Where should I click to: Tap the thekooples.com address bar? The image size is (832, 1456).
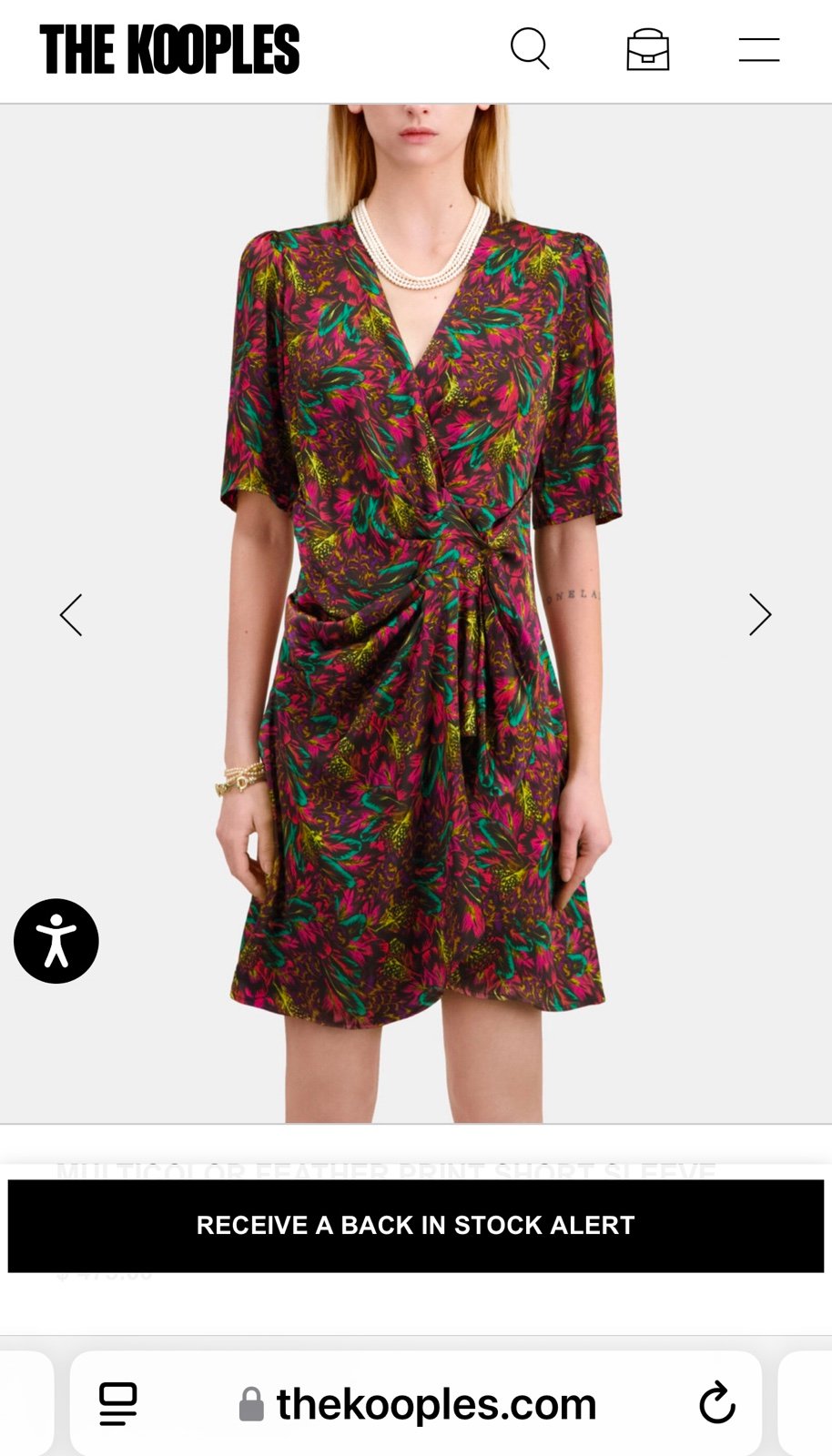tap(416, 1403)
